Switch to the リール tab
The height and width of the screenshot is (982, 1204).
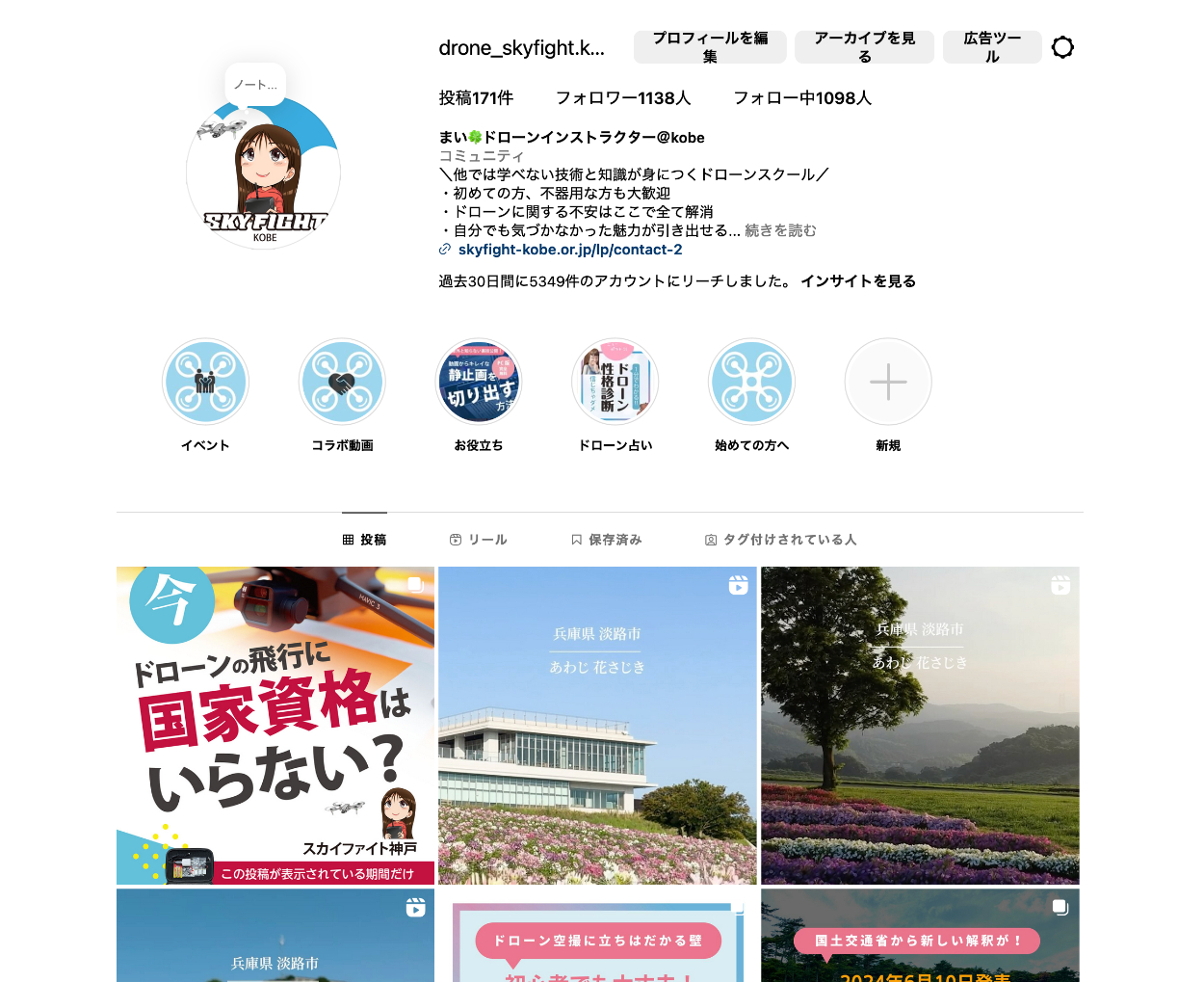(x=479, y=540)
